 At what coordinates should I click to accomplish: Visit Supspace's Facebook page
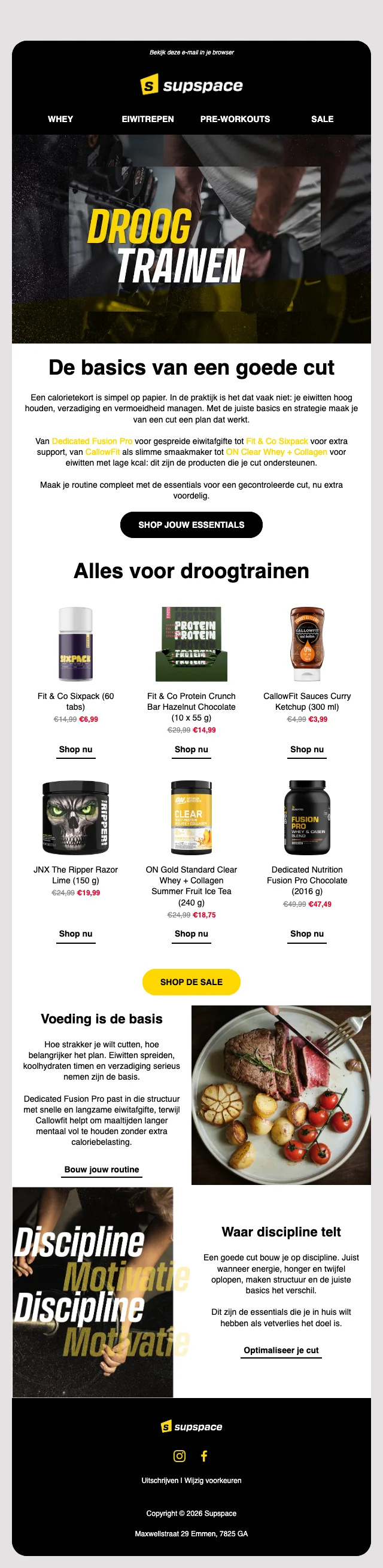pos(204,1456)
